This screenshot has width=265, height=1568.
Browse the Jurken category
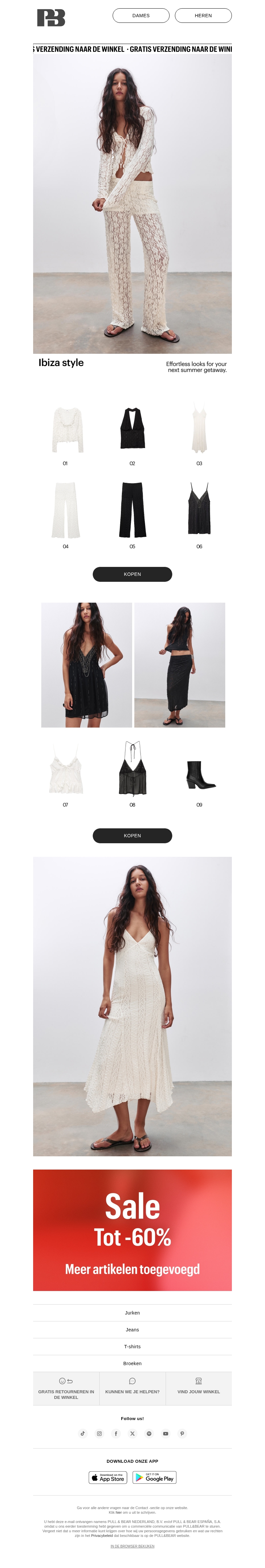(x=132, y=1313)
